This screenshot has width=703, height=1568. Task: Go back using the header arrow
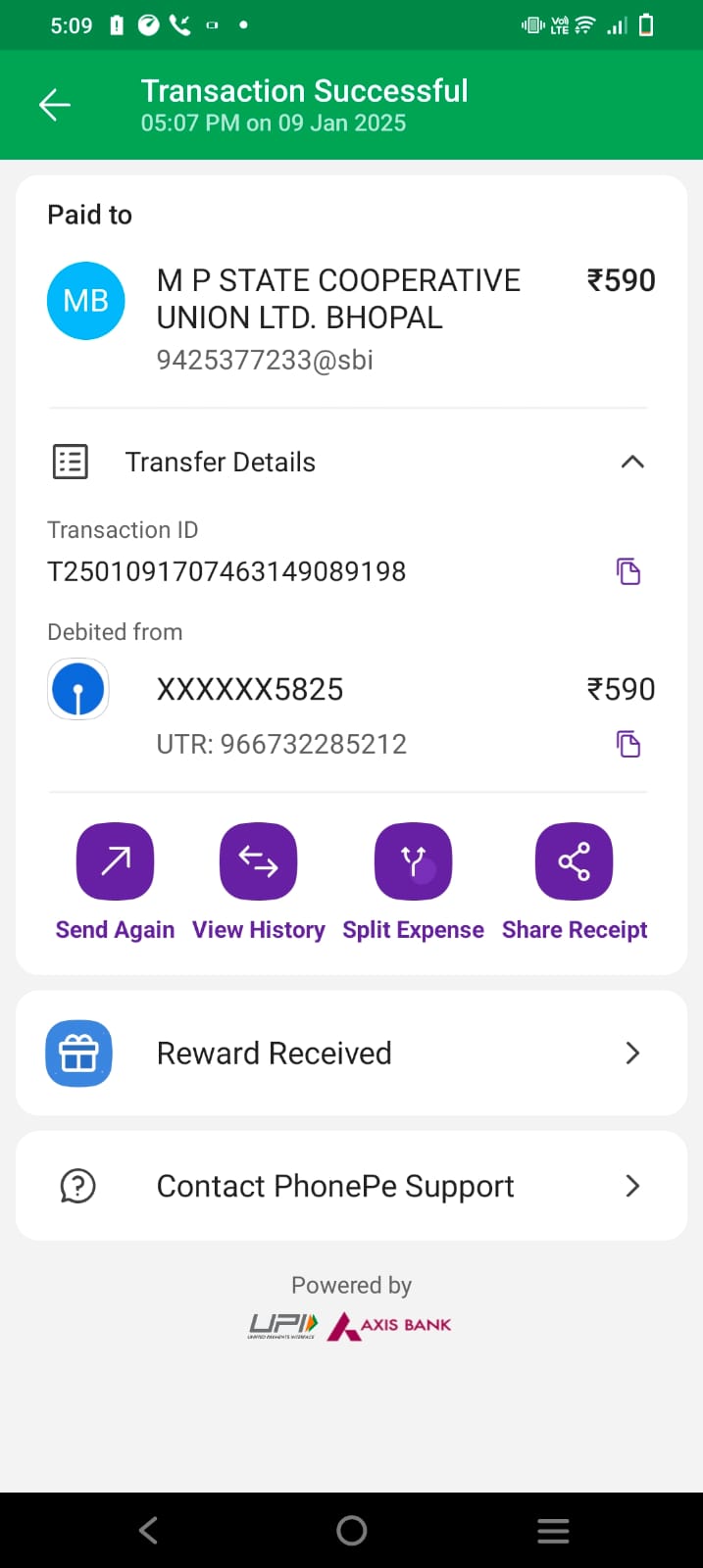click(55, 105)
